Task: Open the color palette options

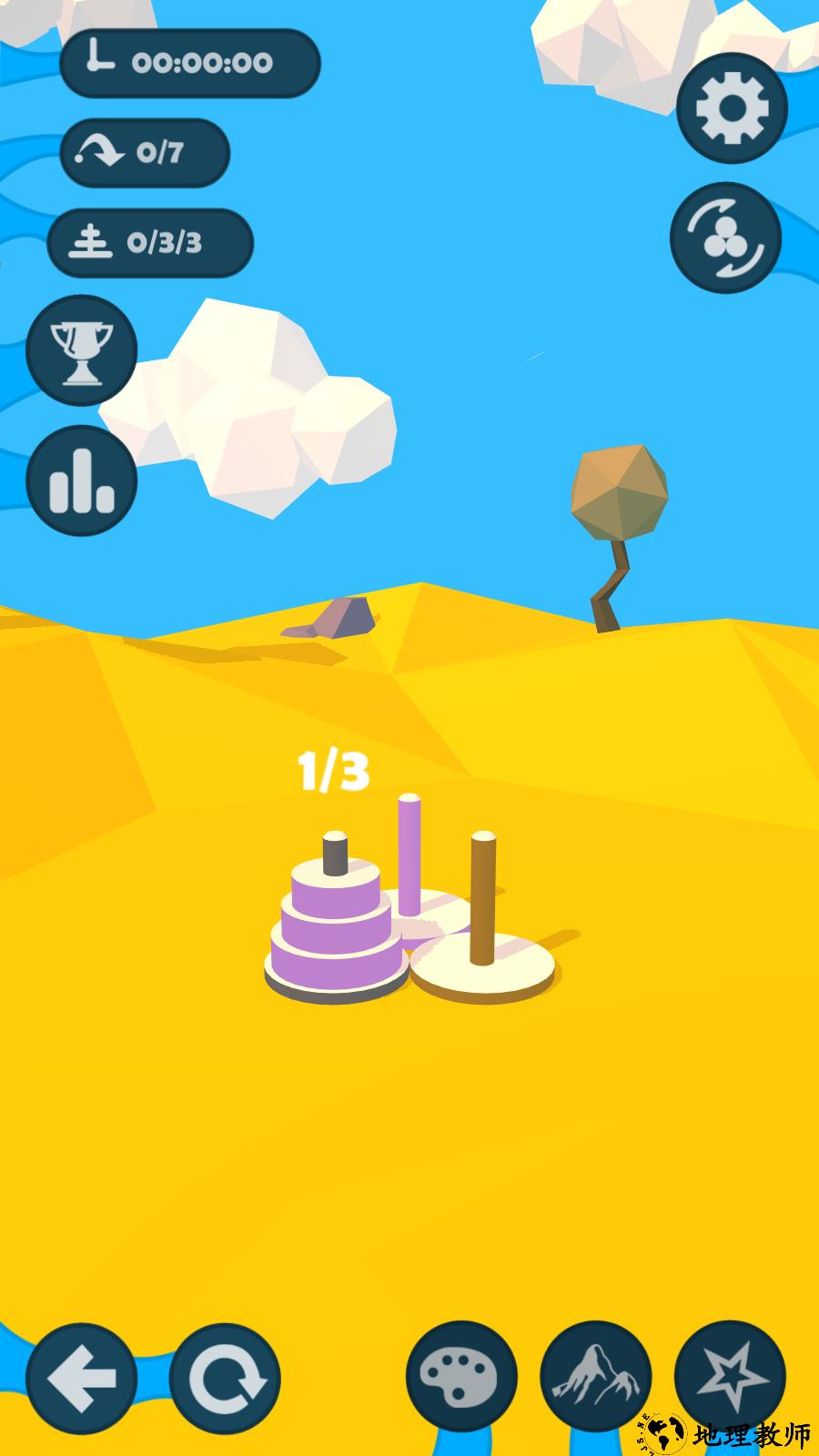Action: coord(461,1378)
